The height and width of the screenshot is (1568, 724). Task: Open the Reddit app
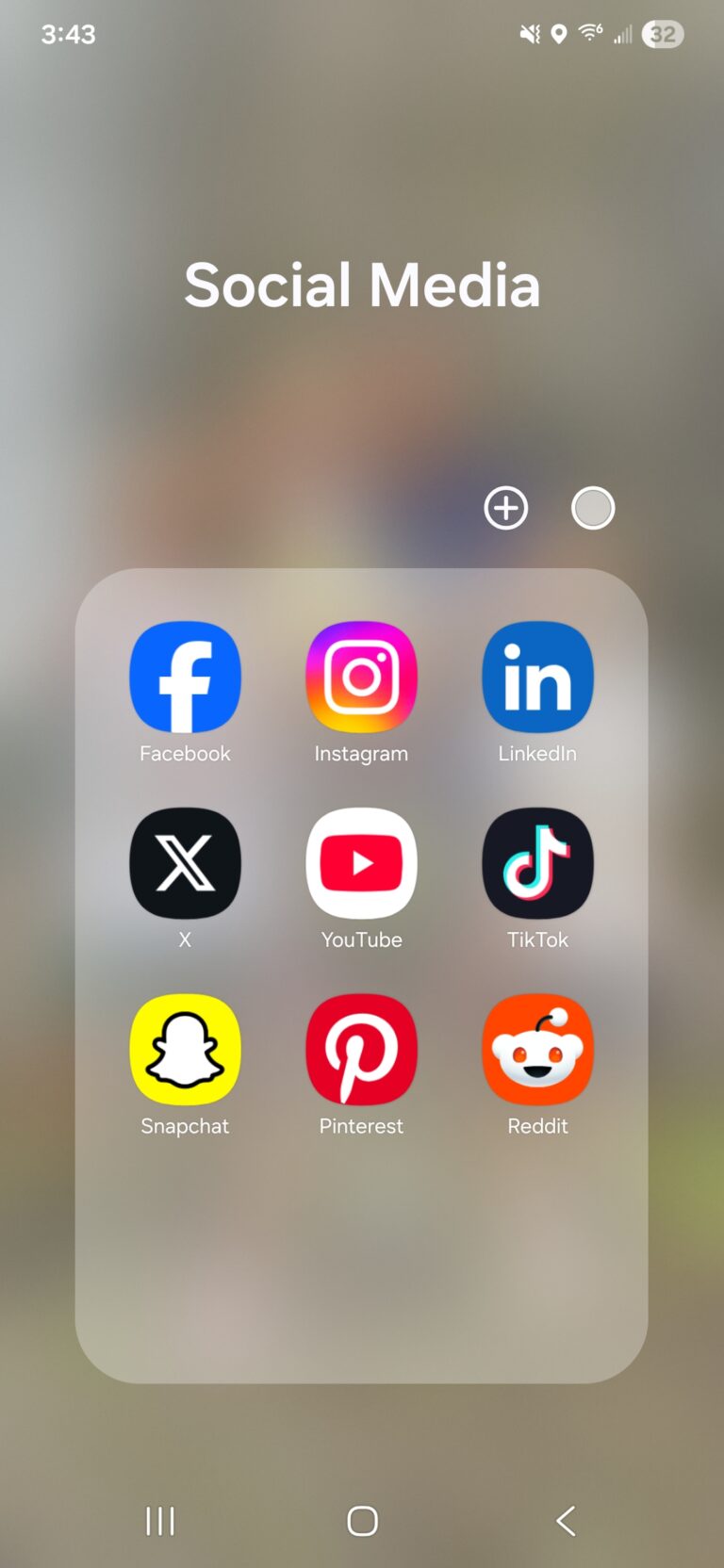pos(537,1050)
